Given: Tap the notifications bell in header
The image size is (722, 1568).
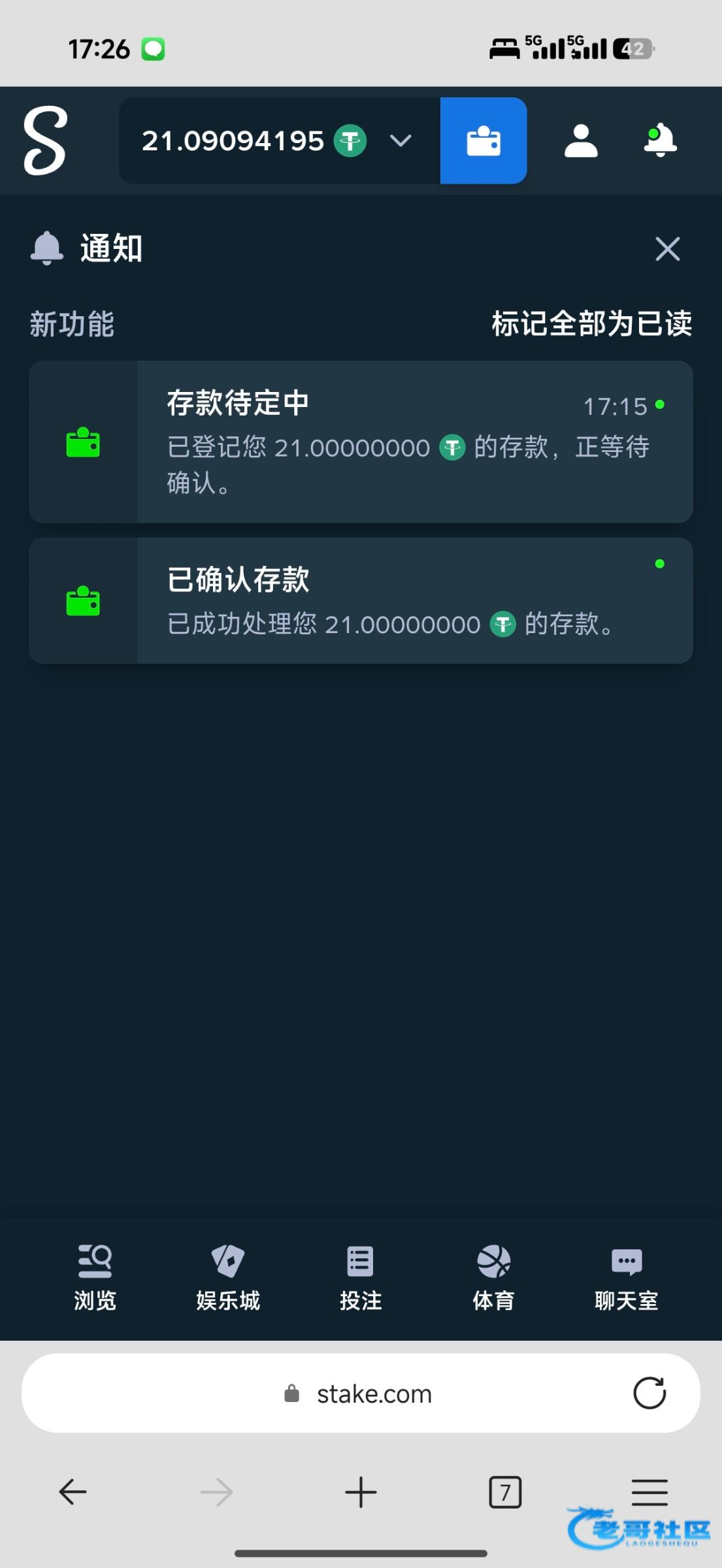Looking at the screenshot, I should (x=660, y=140).
